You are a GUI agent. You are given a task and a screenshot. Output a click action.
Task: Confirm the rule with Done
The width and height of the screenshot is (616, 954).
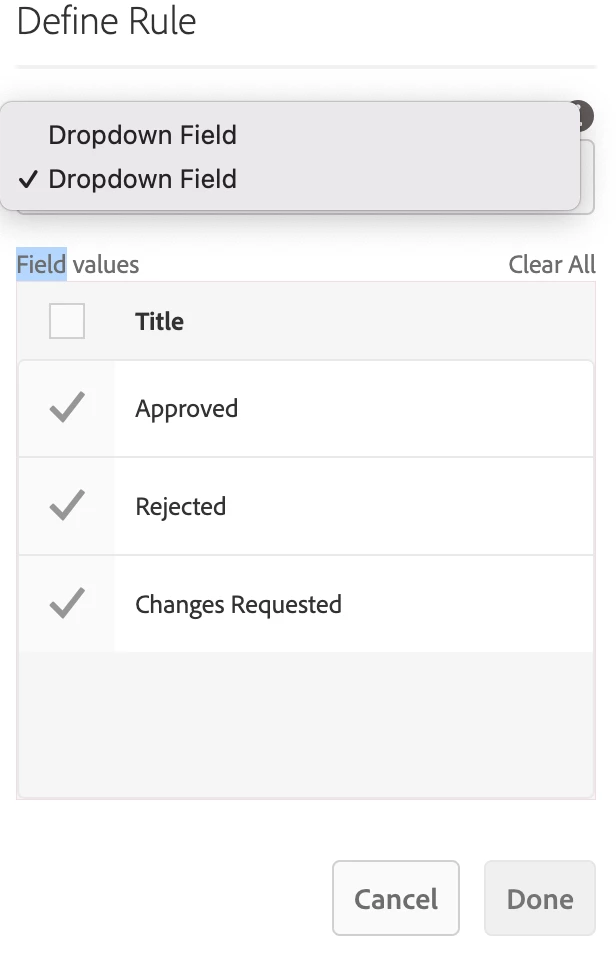[x=540, y=898]
